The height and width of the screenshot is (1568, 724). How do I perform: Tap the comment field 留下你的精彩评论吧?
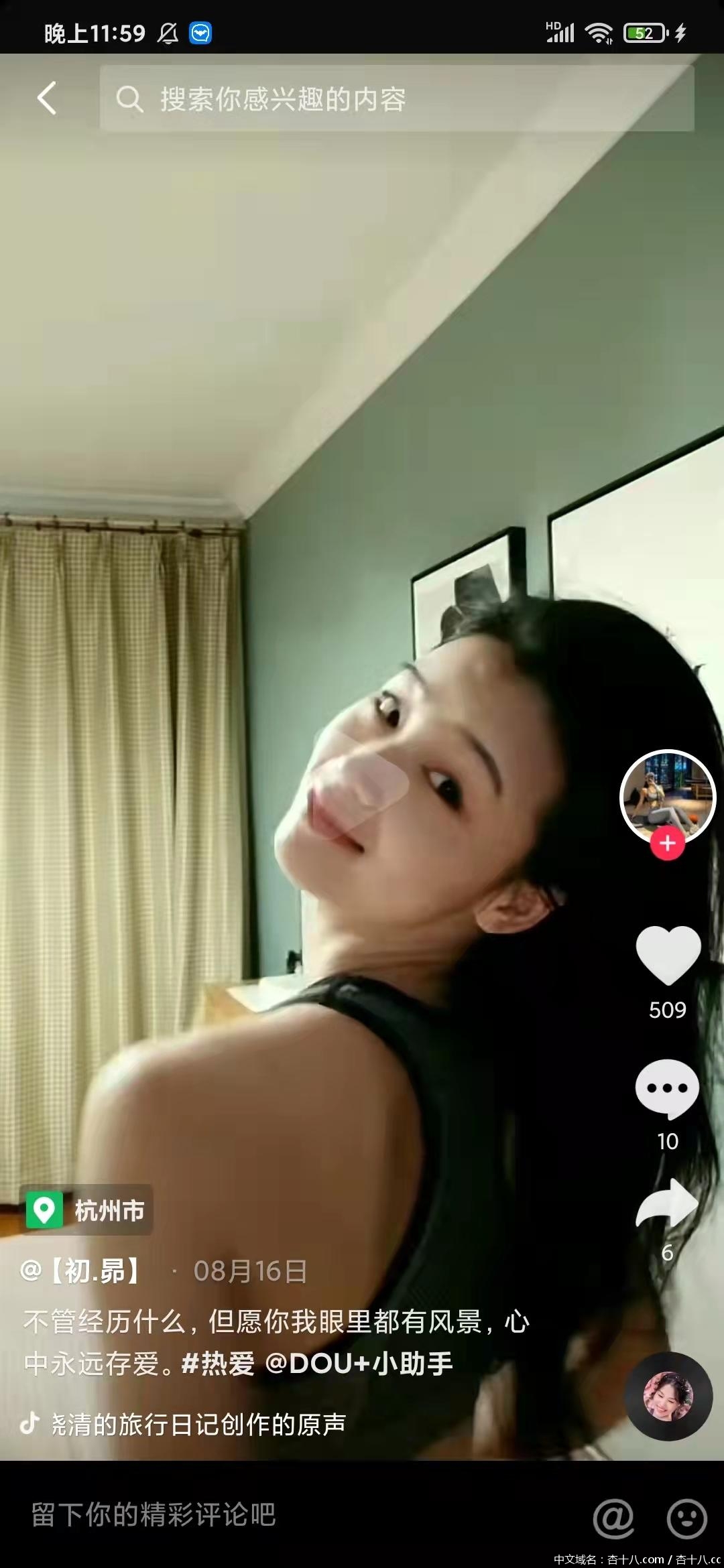(268, 1514)
